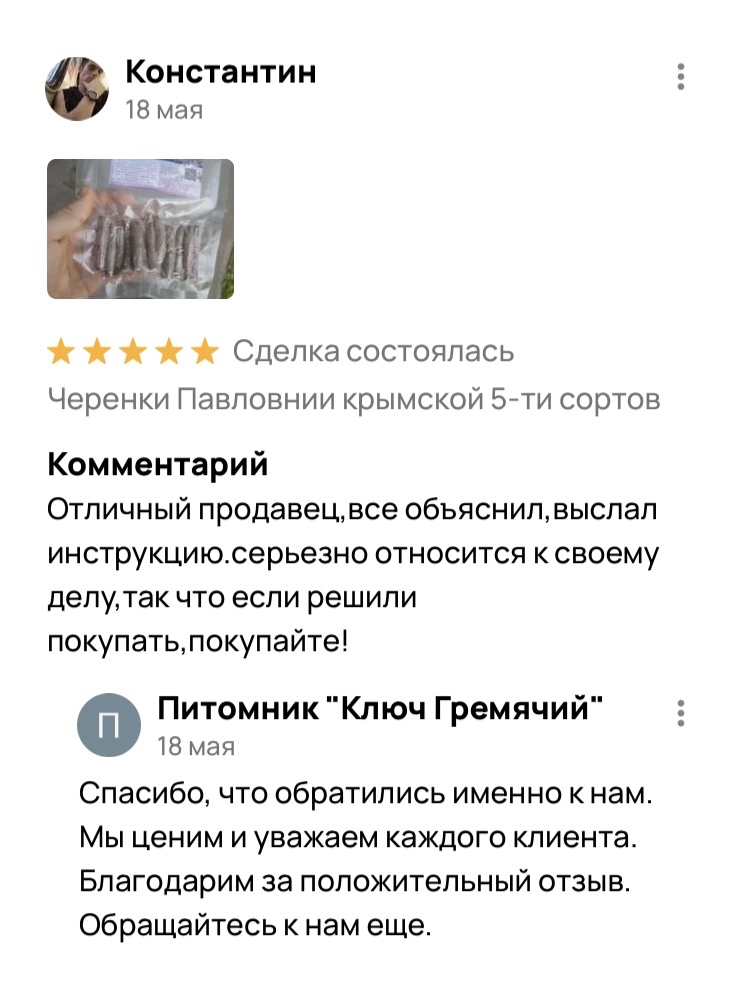View the review's attached photo
Viewport: 749px width, 995px height.
point(141,229)
